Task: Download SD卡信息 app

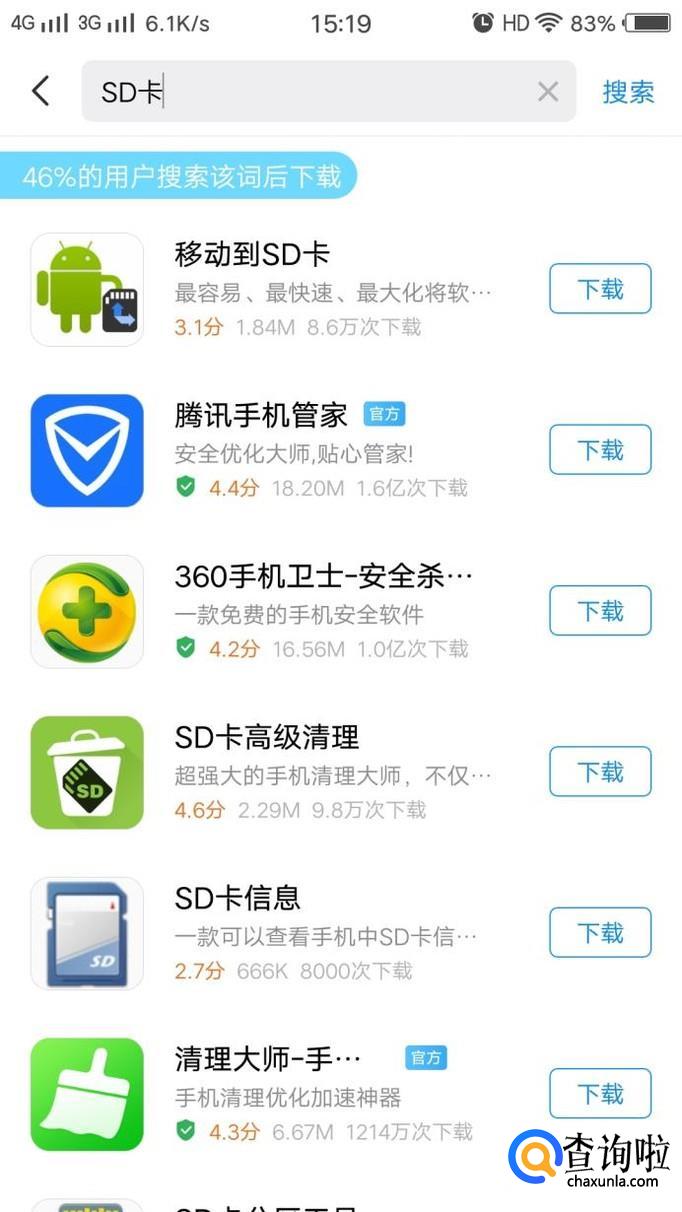Action: (600, 933)
